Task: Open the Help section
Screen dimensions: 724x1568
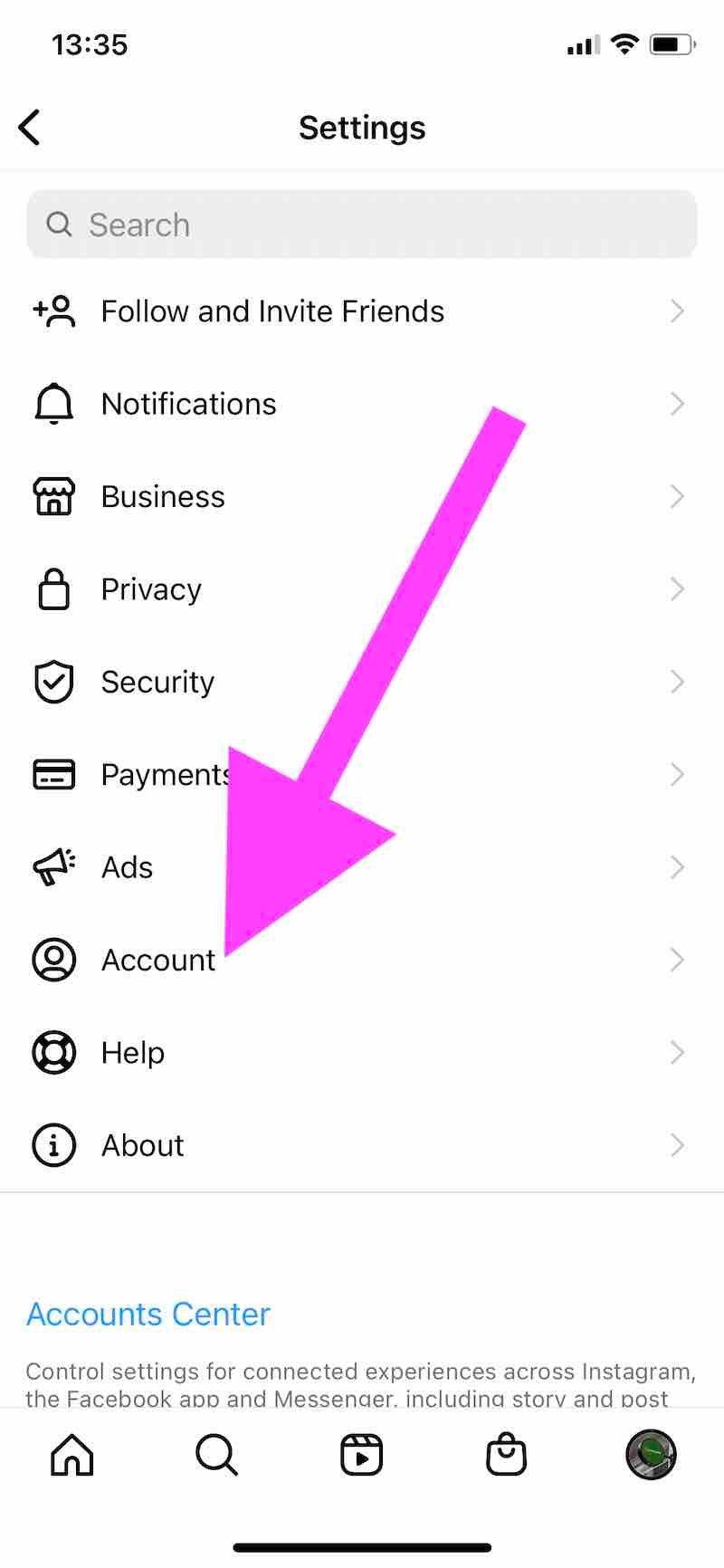Action: 132,1053
